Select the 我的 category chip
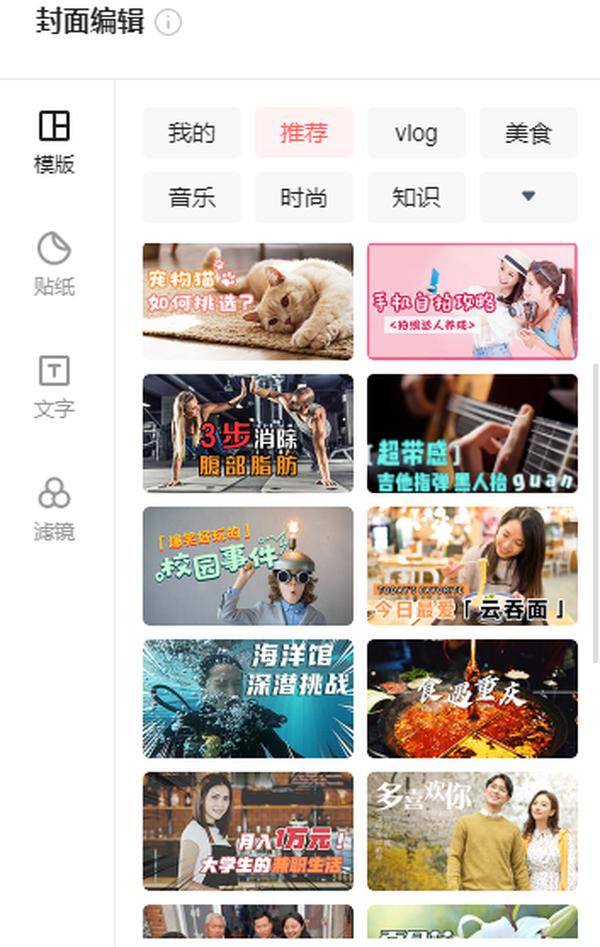600x947 pixels. click(x=191, y=133)
